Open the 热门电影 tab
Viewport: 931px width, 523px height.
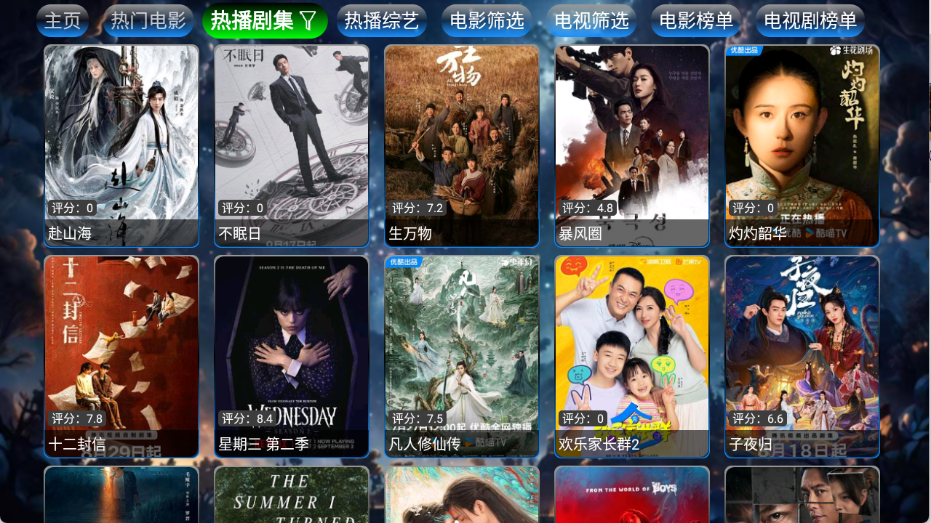(x=148, y=20)
